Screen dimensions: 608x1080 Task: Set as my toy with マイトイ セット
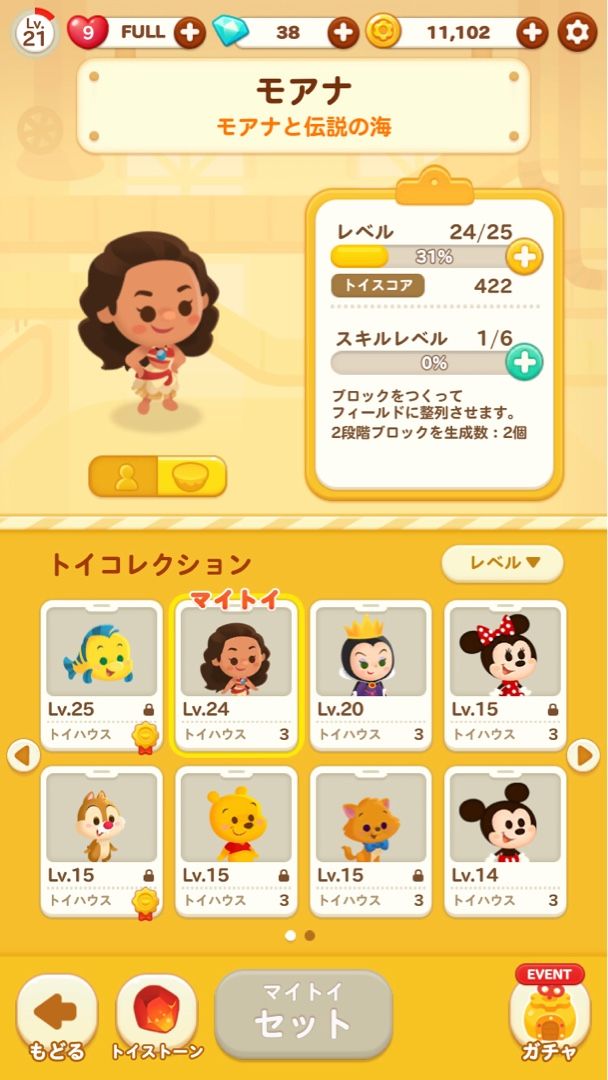click(303, 1013)
